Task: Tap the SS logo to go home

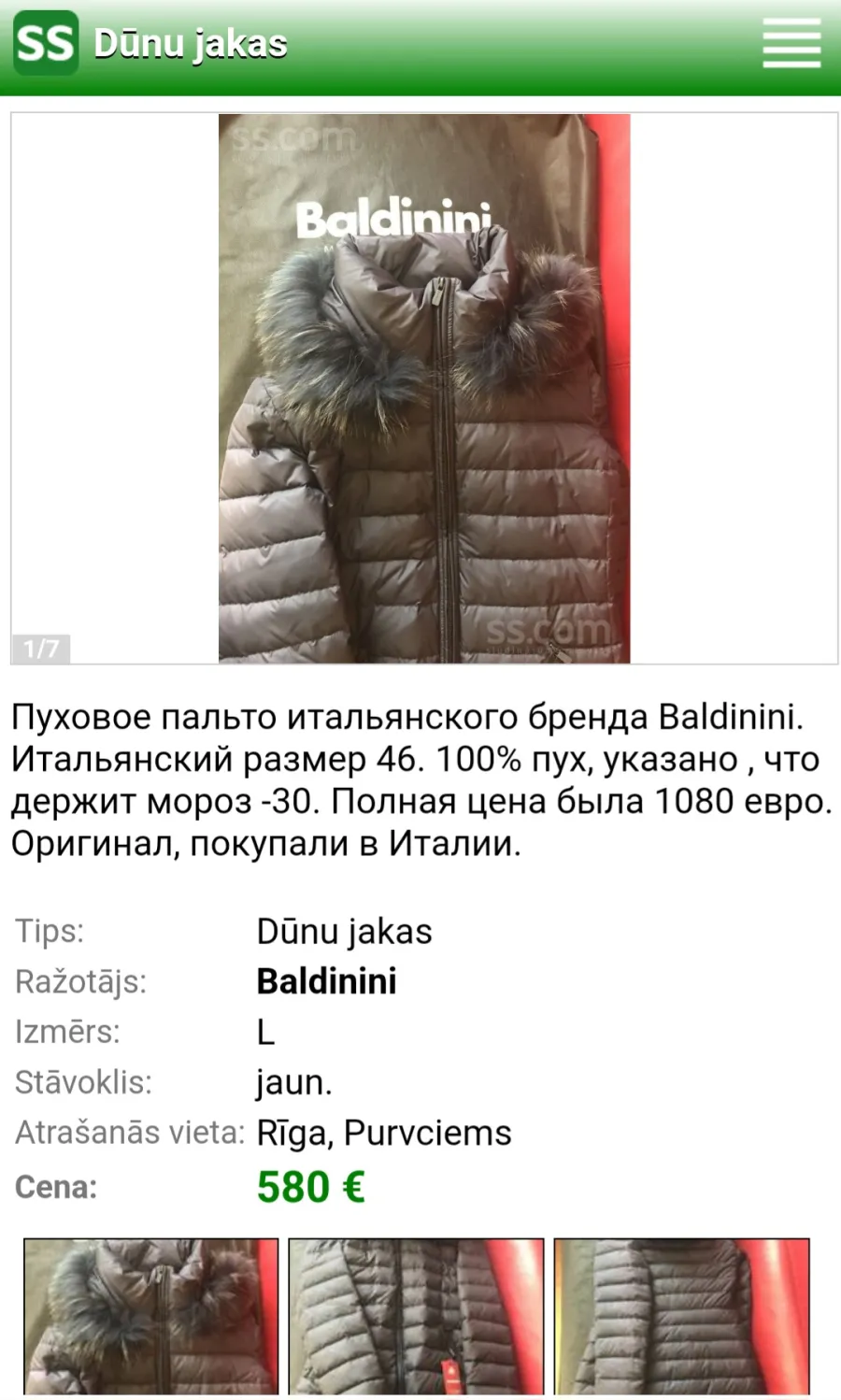Action: (x=46, y=43)
